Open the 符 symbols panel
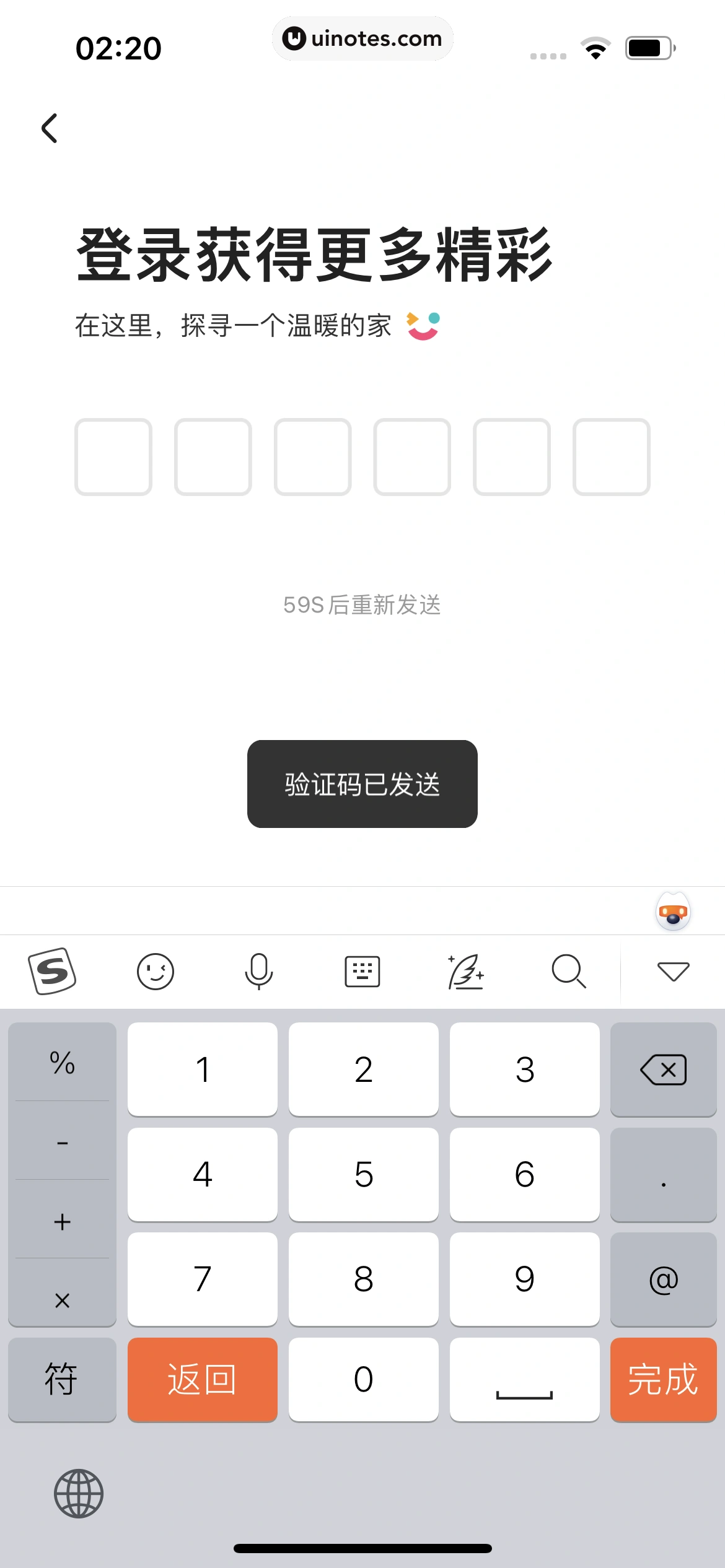 tap(62, 1380)
